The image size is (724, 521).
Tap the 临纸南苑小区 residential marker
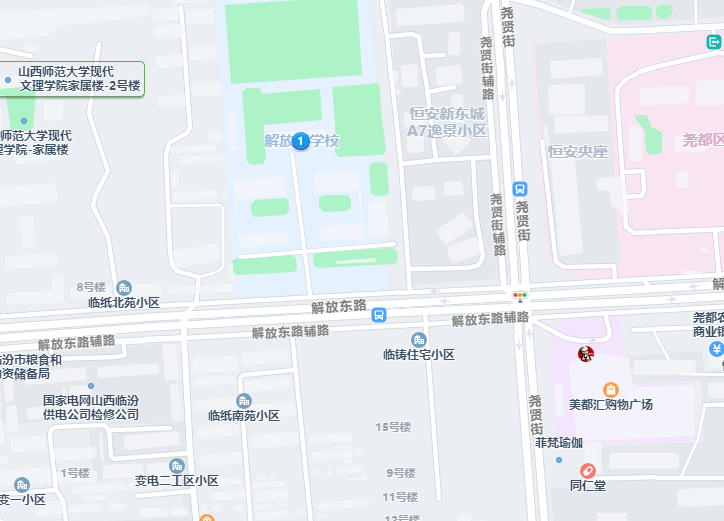[x=243, y=400]
